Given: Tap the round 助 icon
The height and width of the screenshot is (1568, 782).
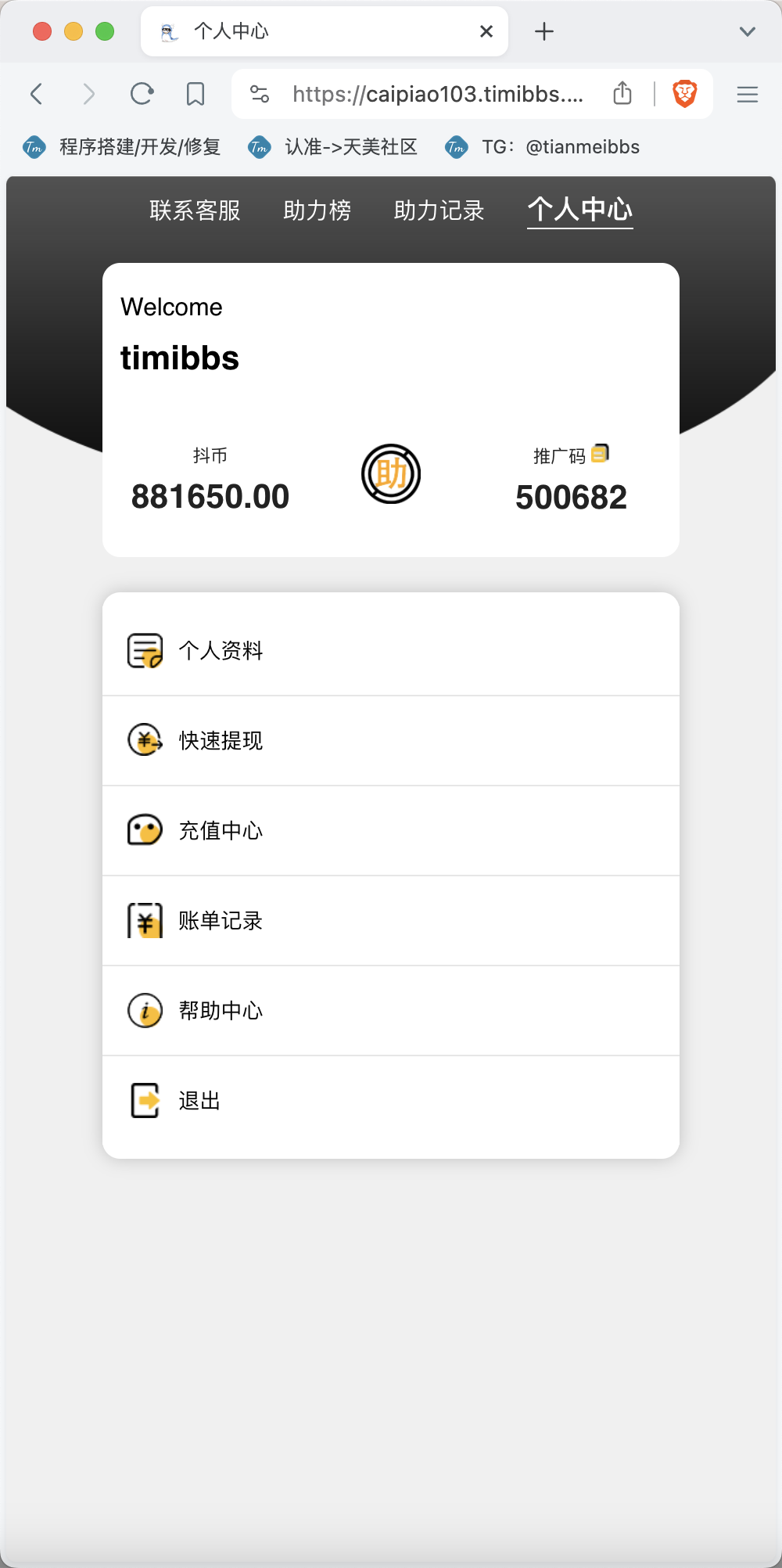Looking at the screenshot, I should (391, 474).
